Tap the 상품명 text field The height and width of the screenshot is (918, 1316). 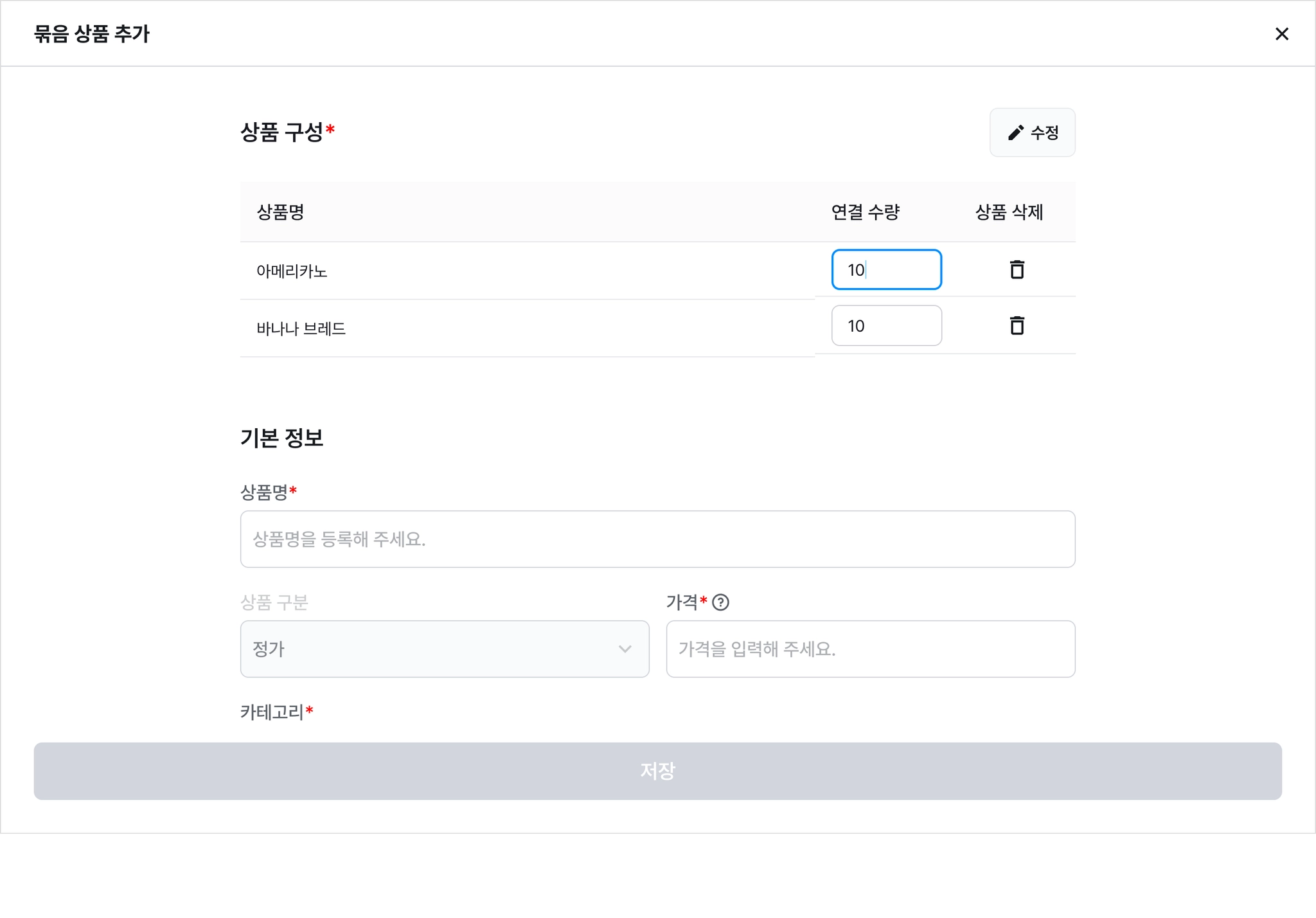(657, 539)
